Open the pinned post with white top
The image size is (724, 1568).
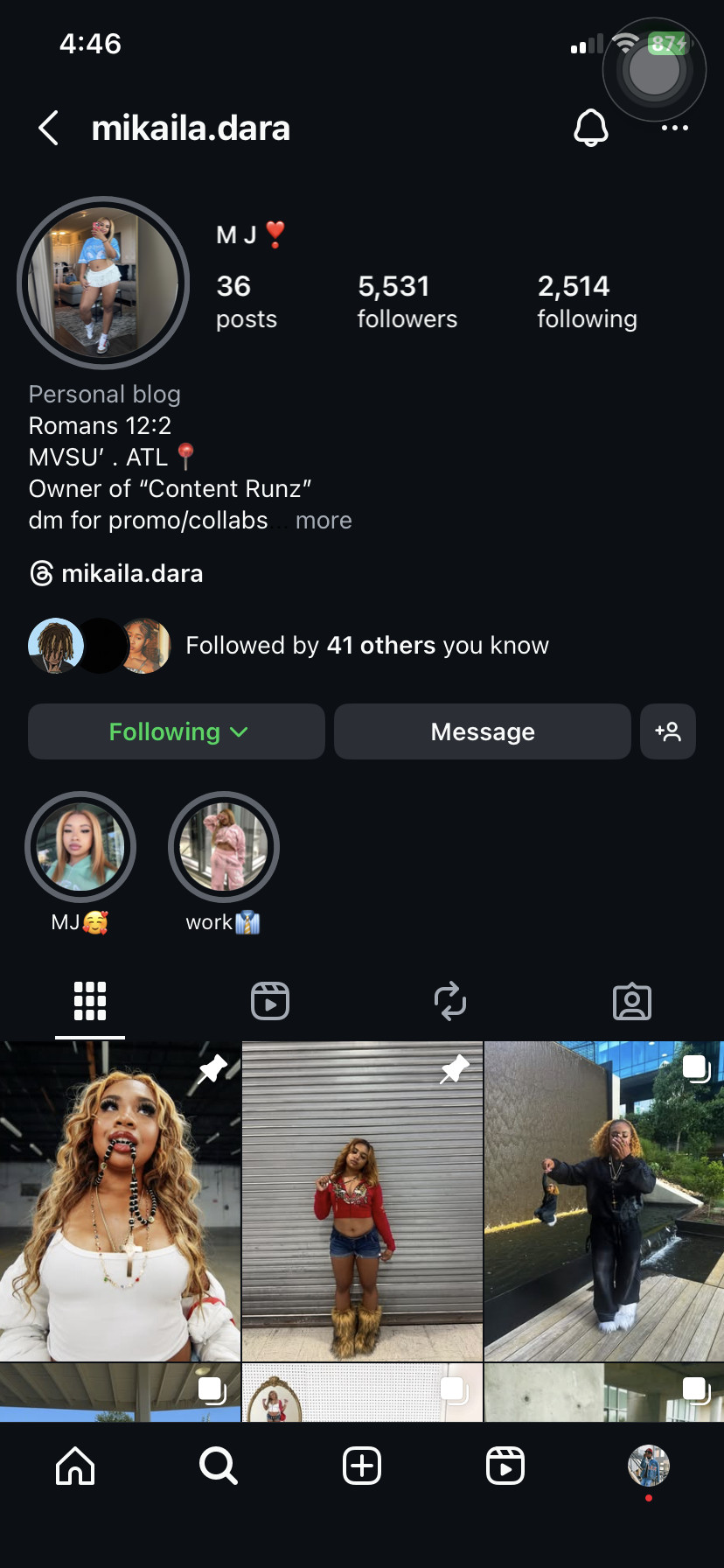click(120, 1200)
